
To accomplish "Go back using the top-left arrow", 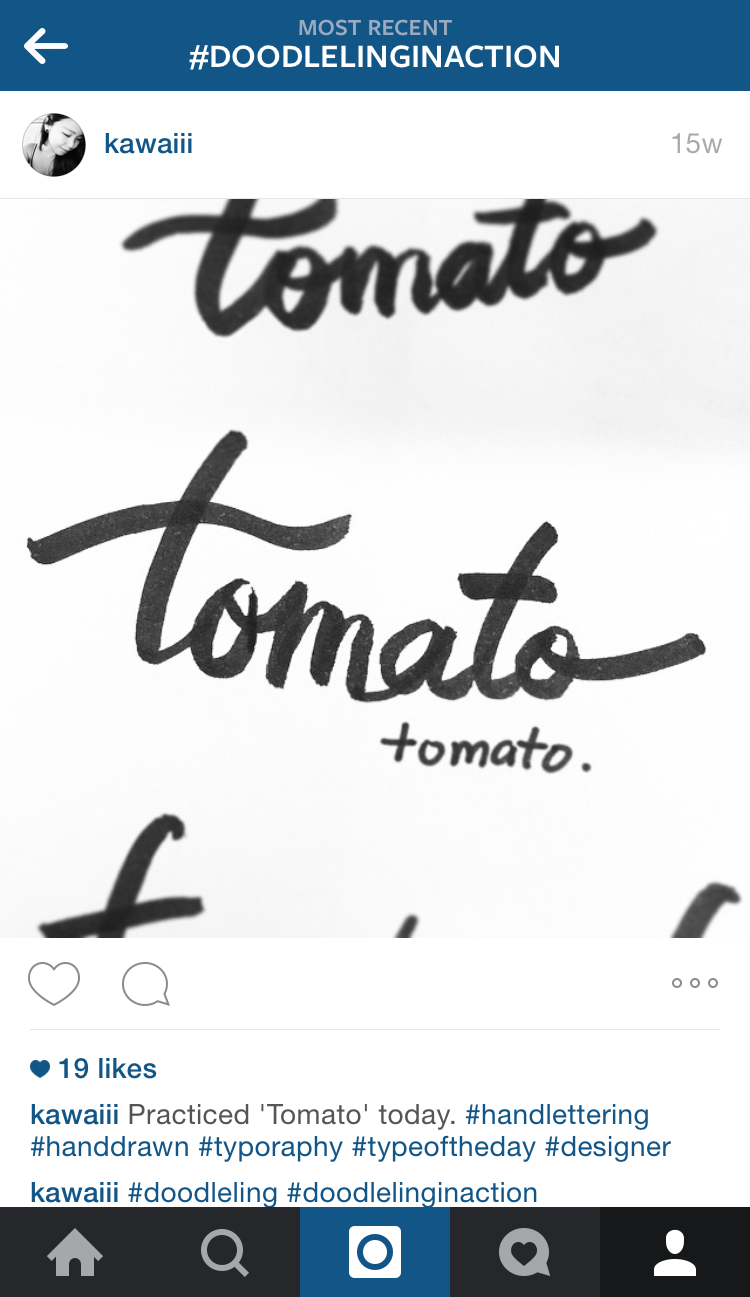I will [x=46, y=46].
